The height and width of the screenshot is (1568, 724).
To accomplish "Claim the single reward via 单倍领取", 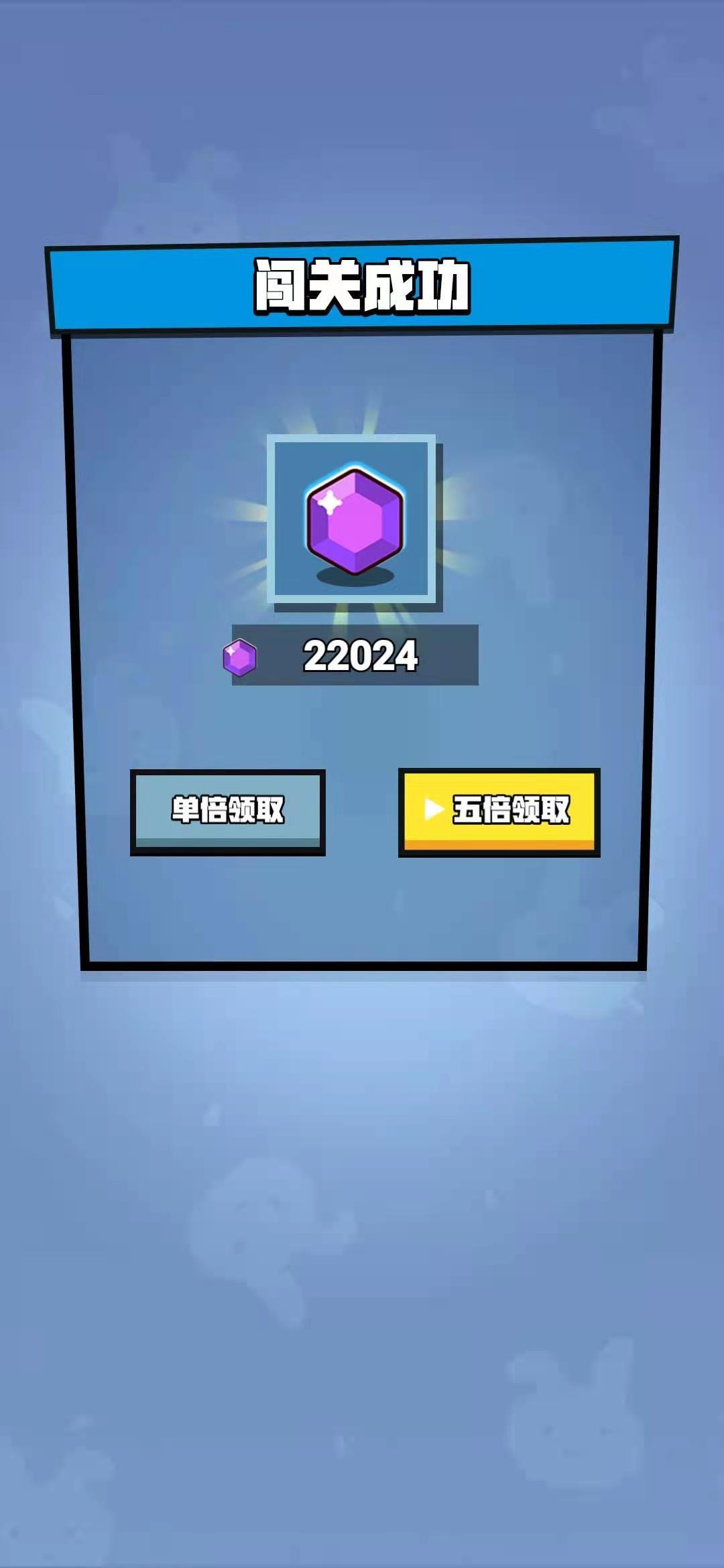I will click(228, 811).
